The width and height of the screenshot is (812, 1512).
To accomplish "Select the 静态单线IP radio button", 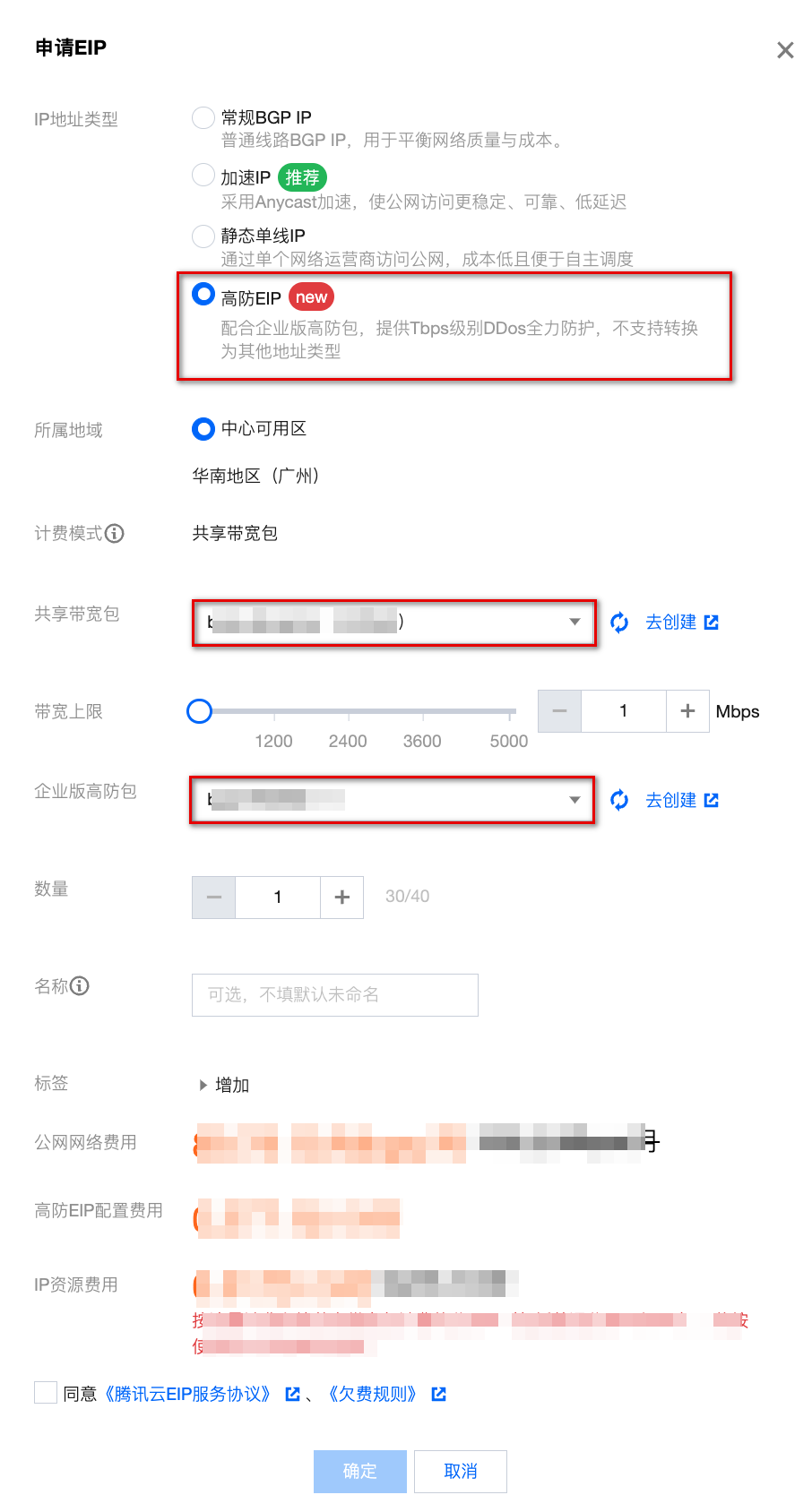I will 203,236.
